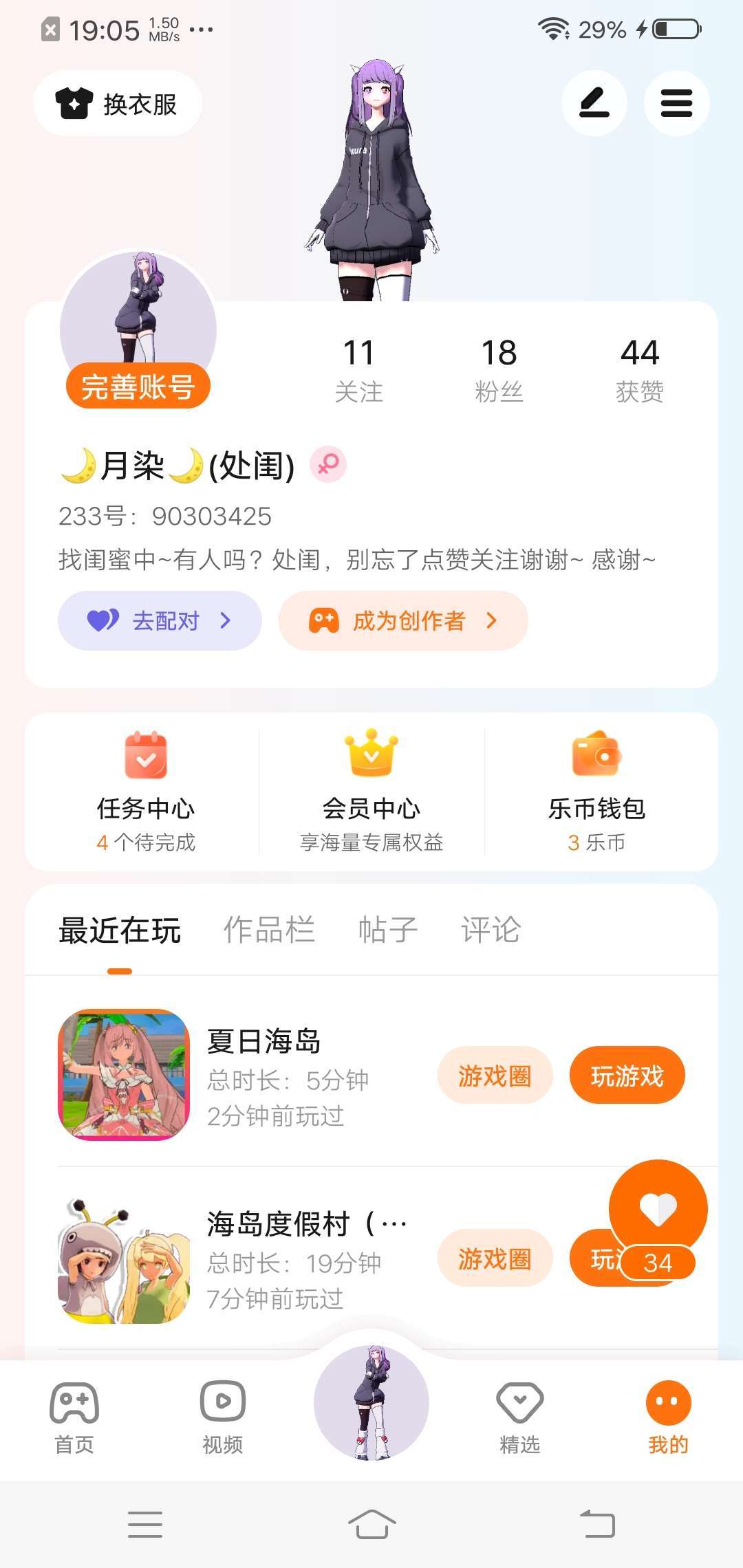
Task: Tap 玩游戏 for 夏日海岛
Action: 627,1076
